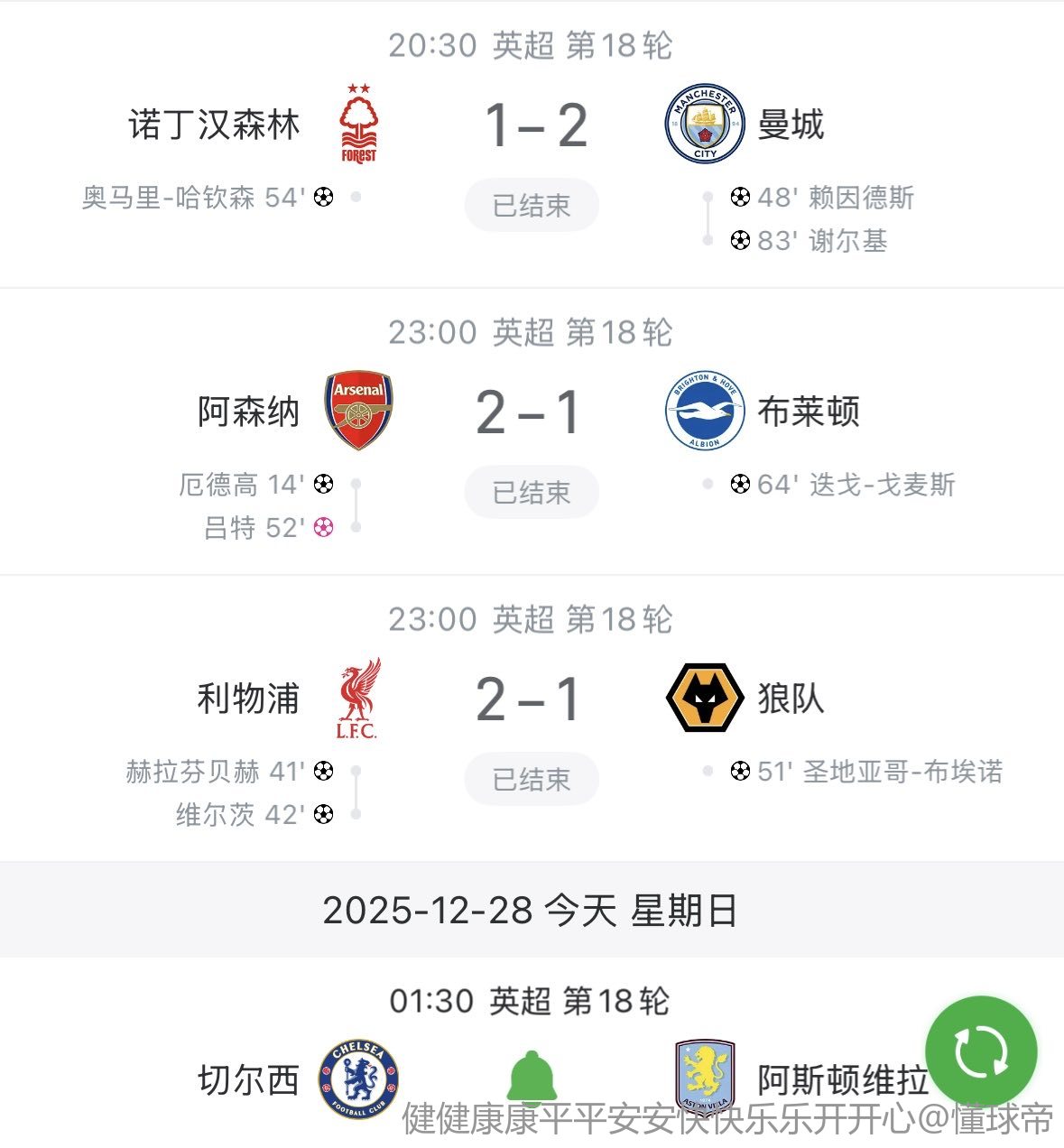Open the Liverpool vs Wolves match details
Image resolution: width=1064 pixels, height=1148 pixels.
pos(530,700)
